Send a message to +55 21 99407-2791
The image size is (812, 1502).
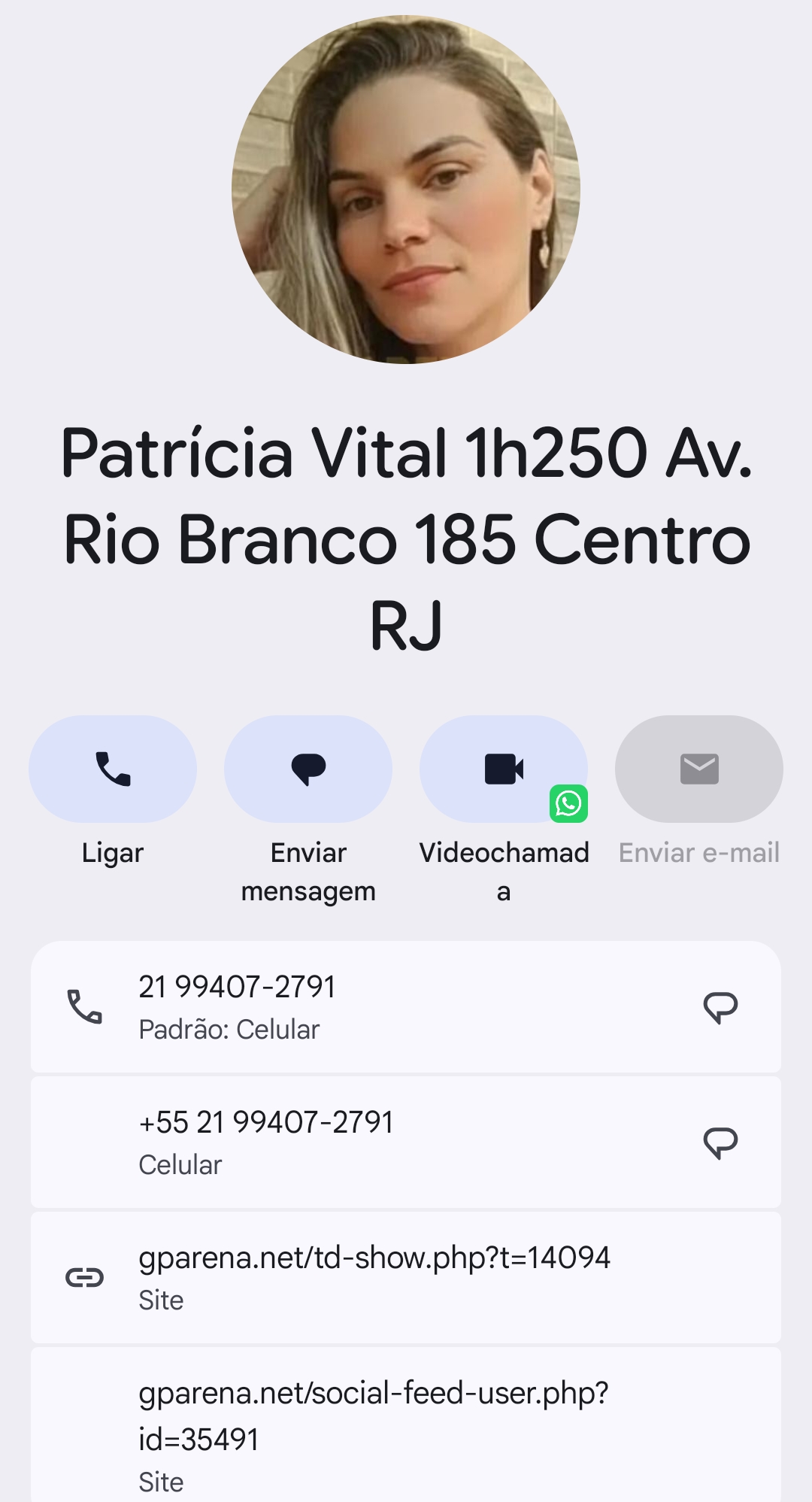(720, 1142)
